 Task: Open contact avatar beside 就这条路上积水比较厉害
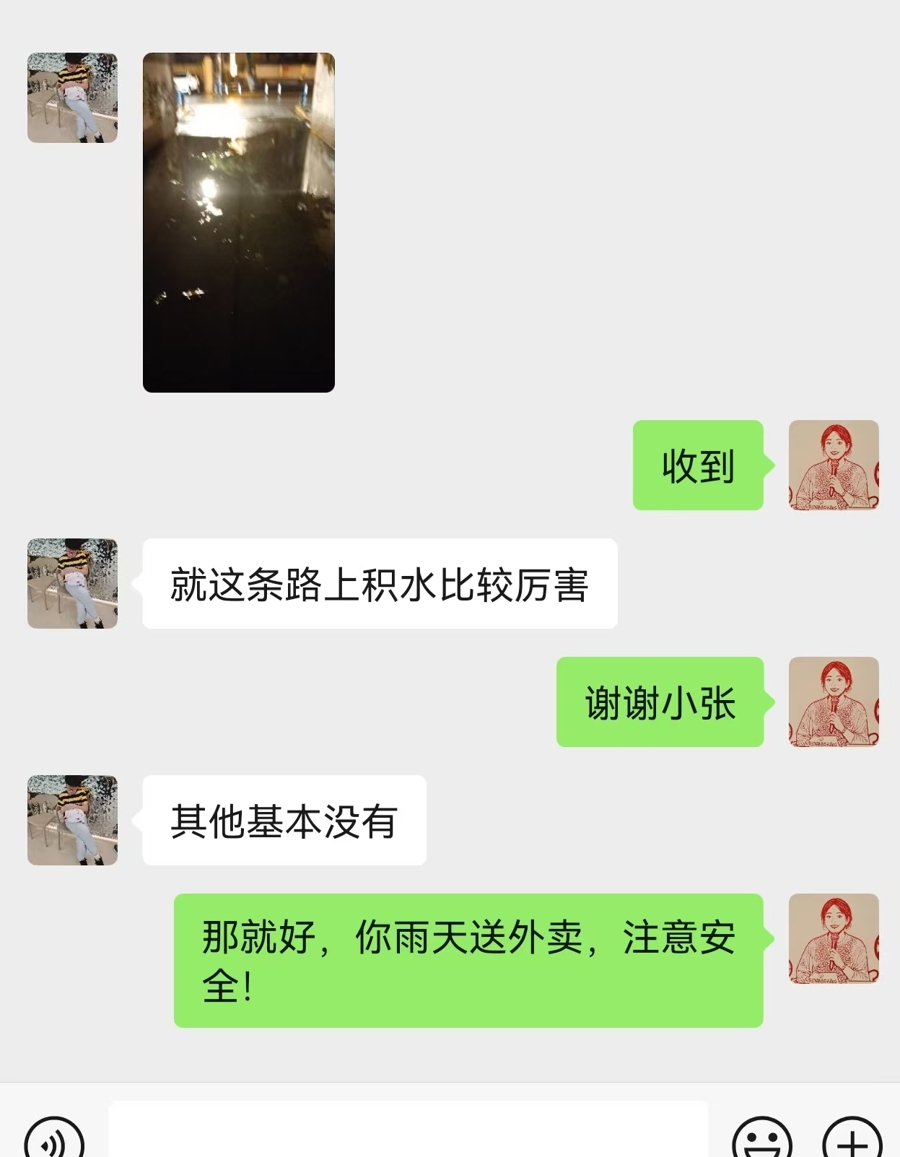coord(72,584)
